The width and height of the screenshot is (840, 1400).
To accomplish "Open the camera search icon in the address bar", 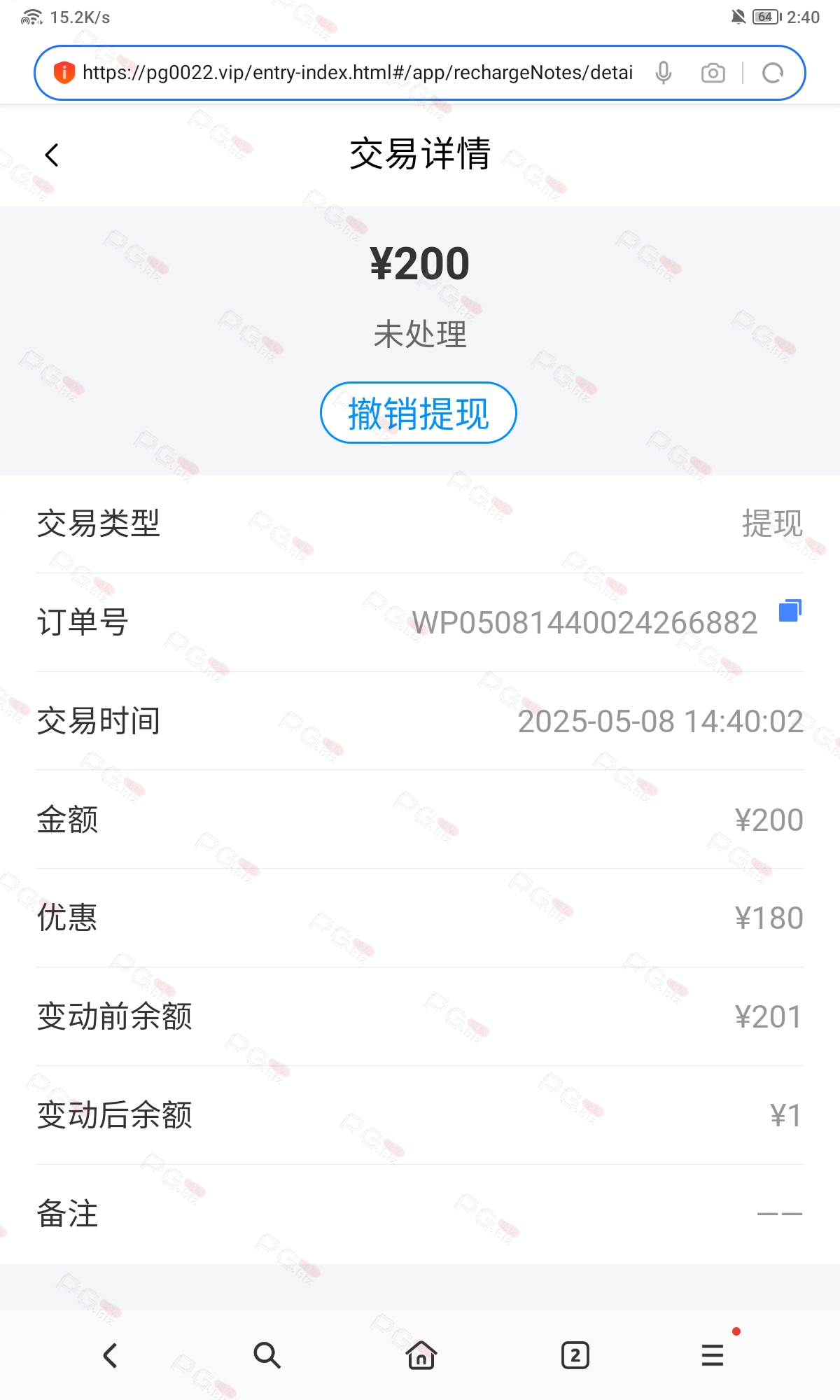I will coord(713,73).
